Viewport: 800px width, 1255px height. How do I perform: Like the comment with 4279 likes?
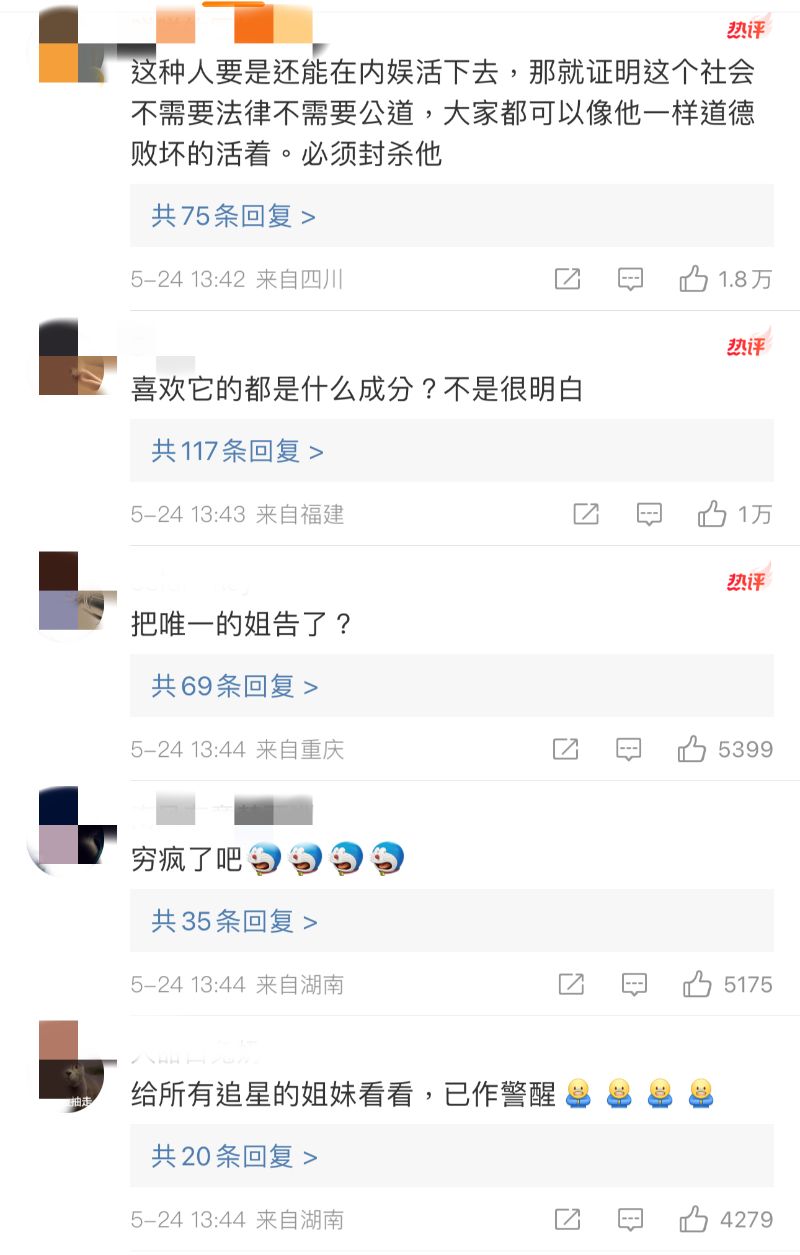[x=693, y=1219]
